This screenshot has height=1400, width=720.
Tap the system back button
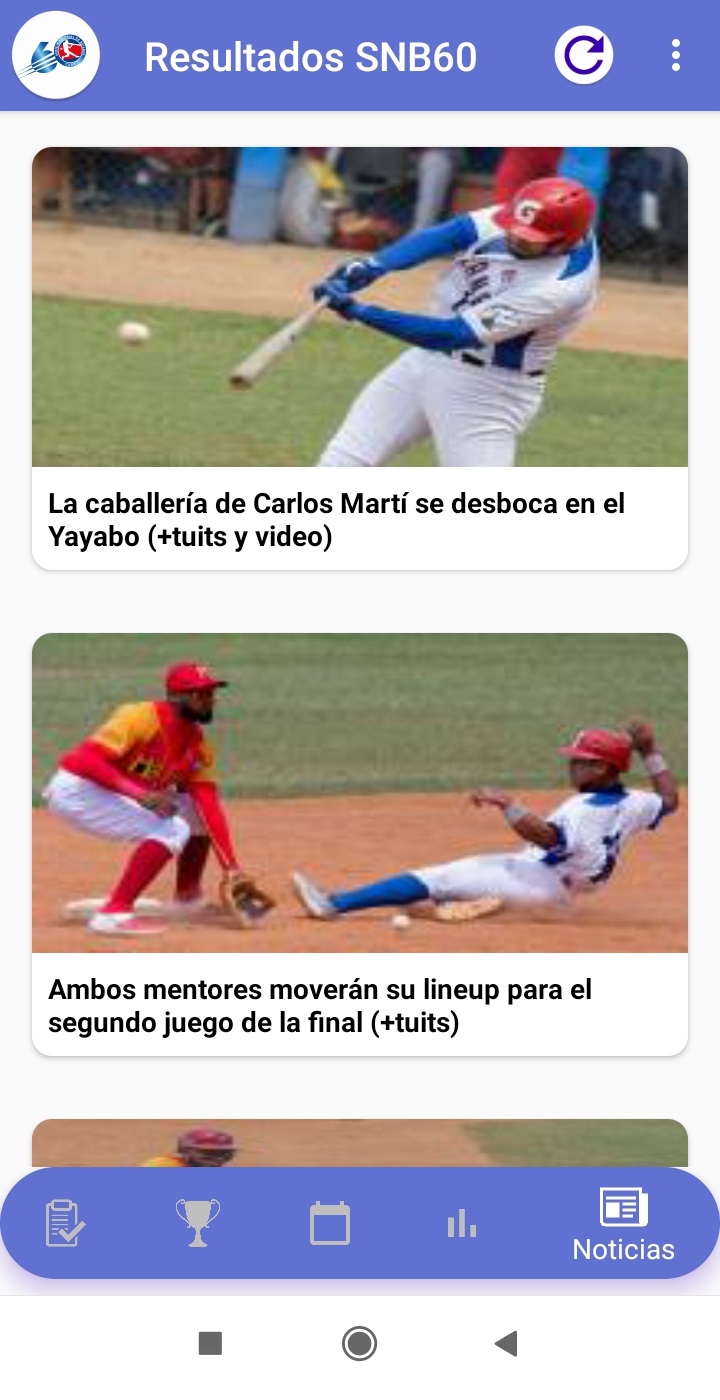pyautogui.click(x=506, y=1343)
